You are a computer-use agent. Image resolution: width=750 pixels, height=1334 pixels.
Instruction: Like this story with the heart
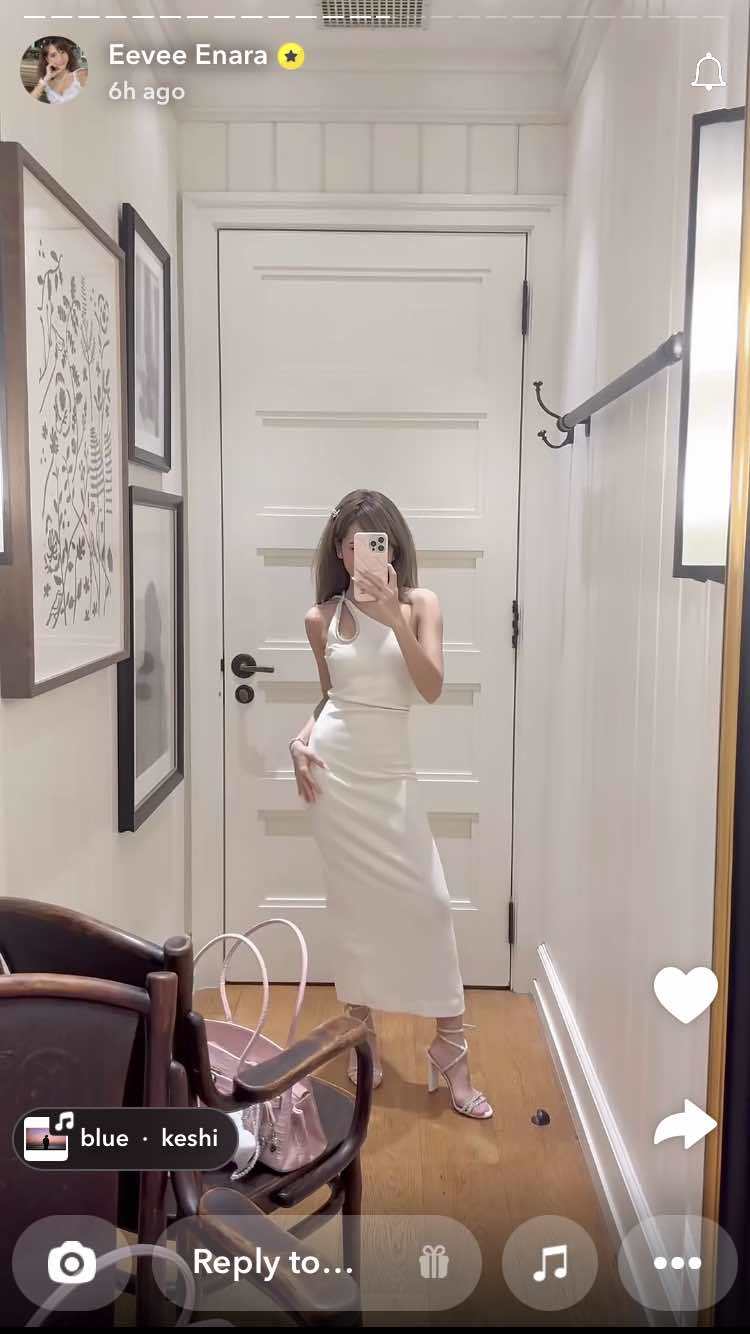tap(686, 995)
